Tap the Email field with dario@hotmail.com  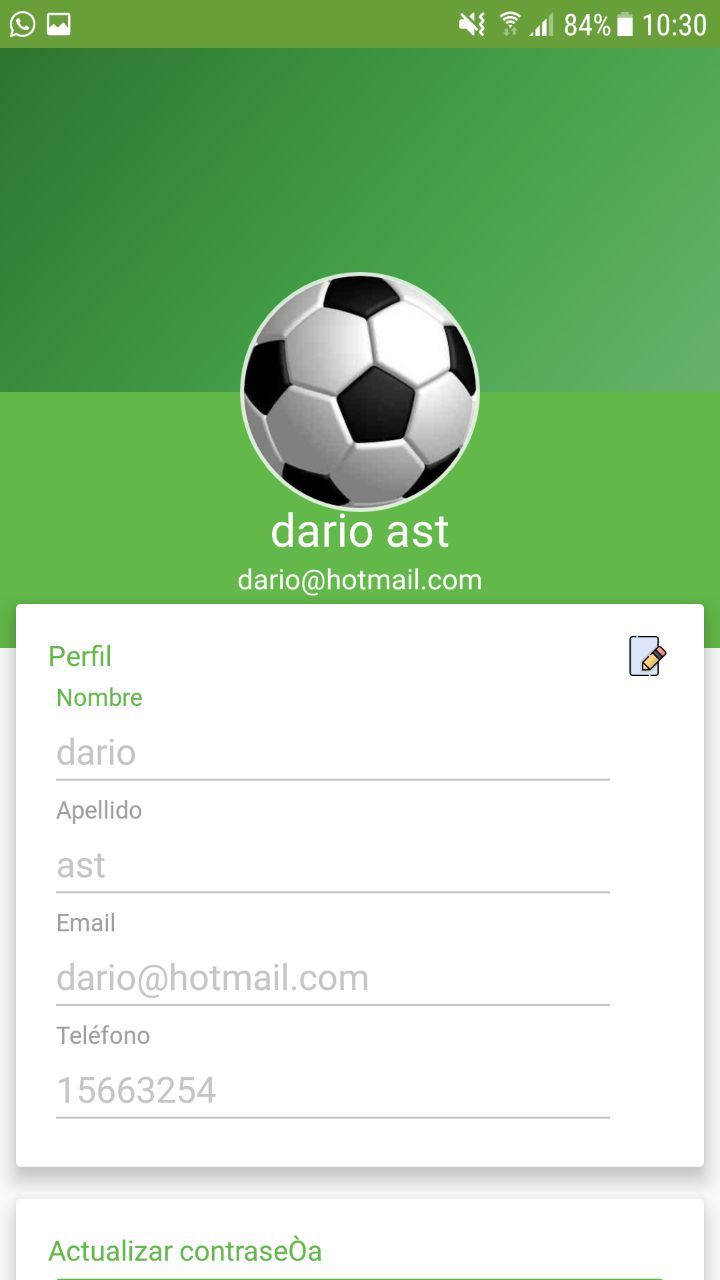(x=332, y=978)
